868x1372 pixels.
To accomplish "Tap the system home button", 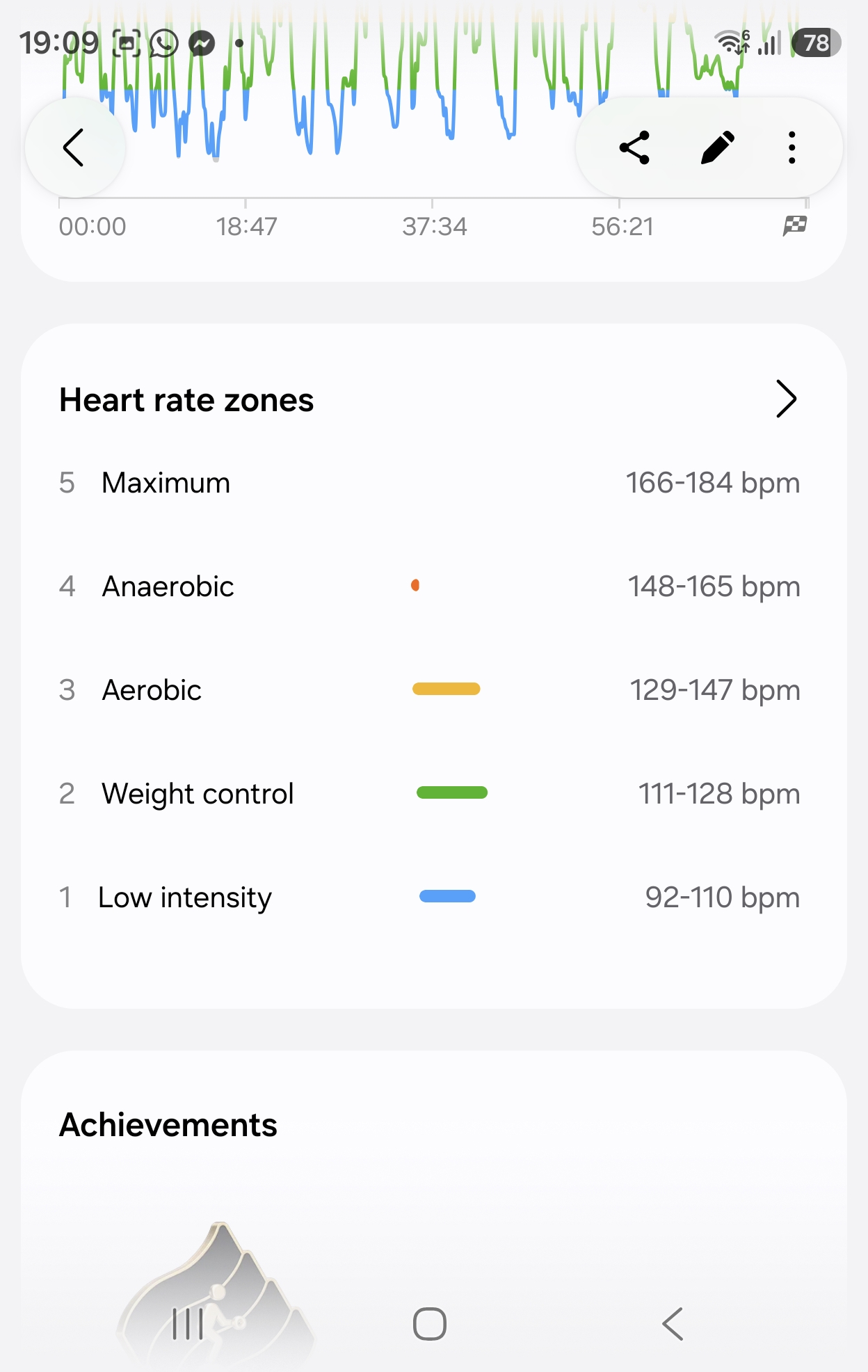I will point(430,1323).
